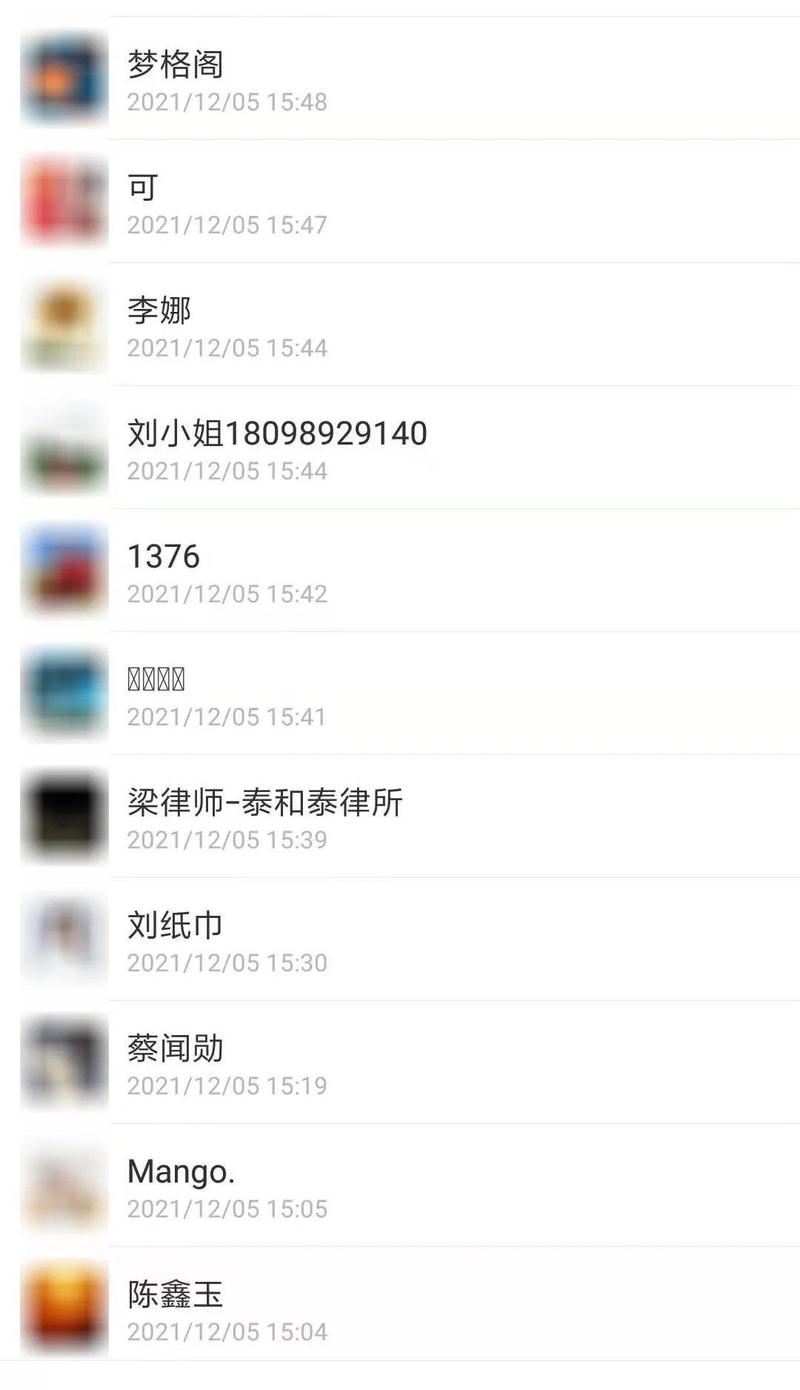Tap the row for 陈鑫玉
Image resolution: width=800 pixels, height=1390 pixels.
[x=400, y=1310]
